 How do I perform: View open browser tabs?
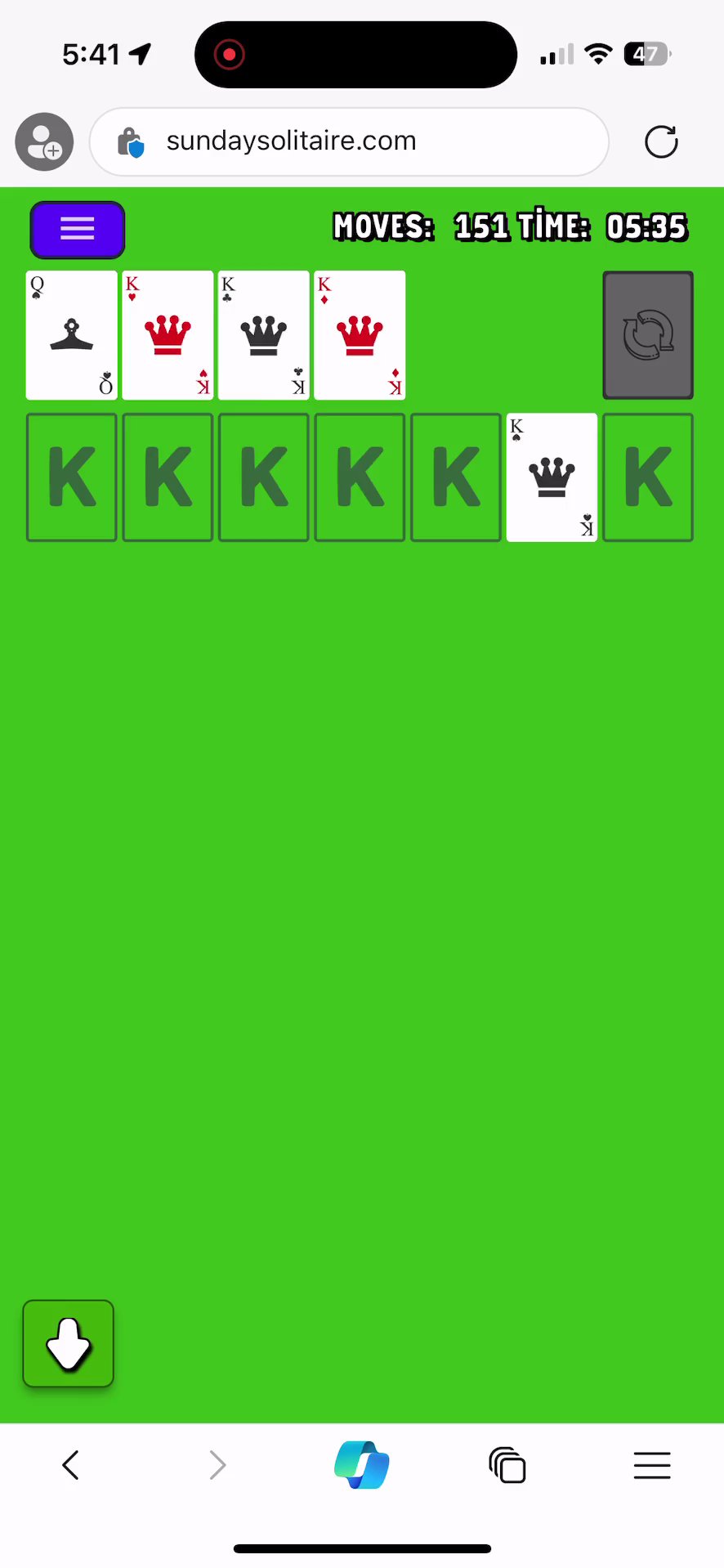(507, 1465)
